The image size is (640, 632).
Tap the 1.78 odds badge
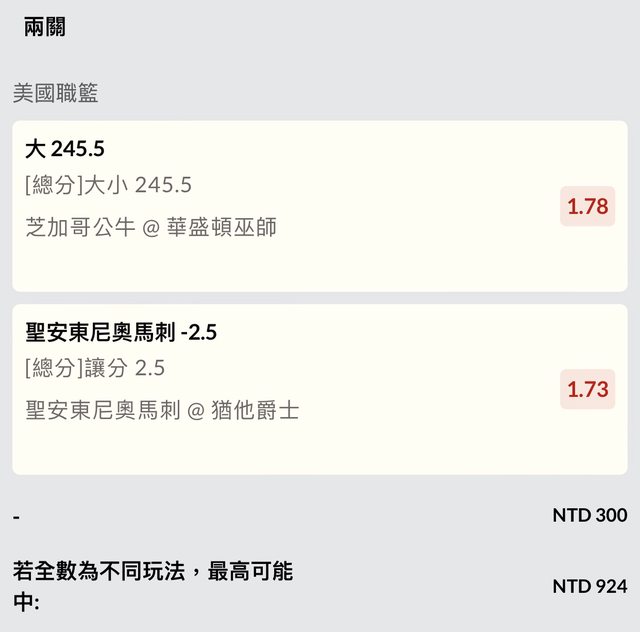587,207
